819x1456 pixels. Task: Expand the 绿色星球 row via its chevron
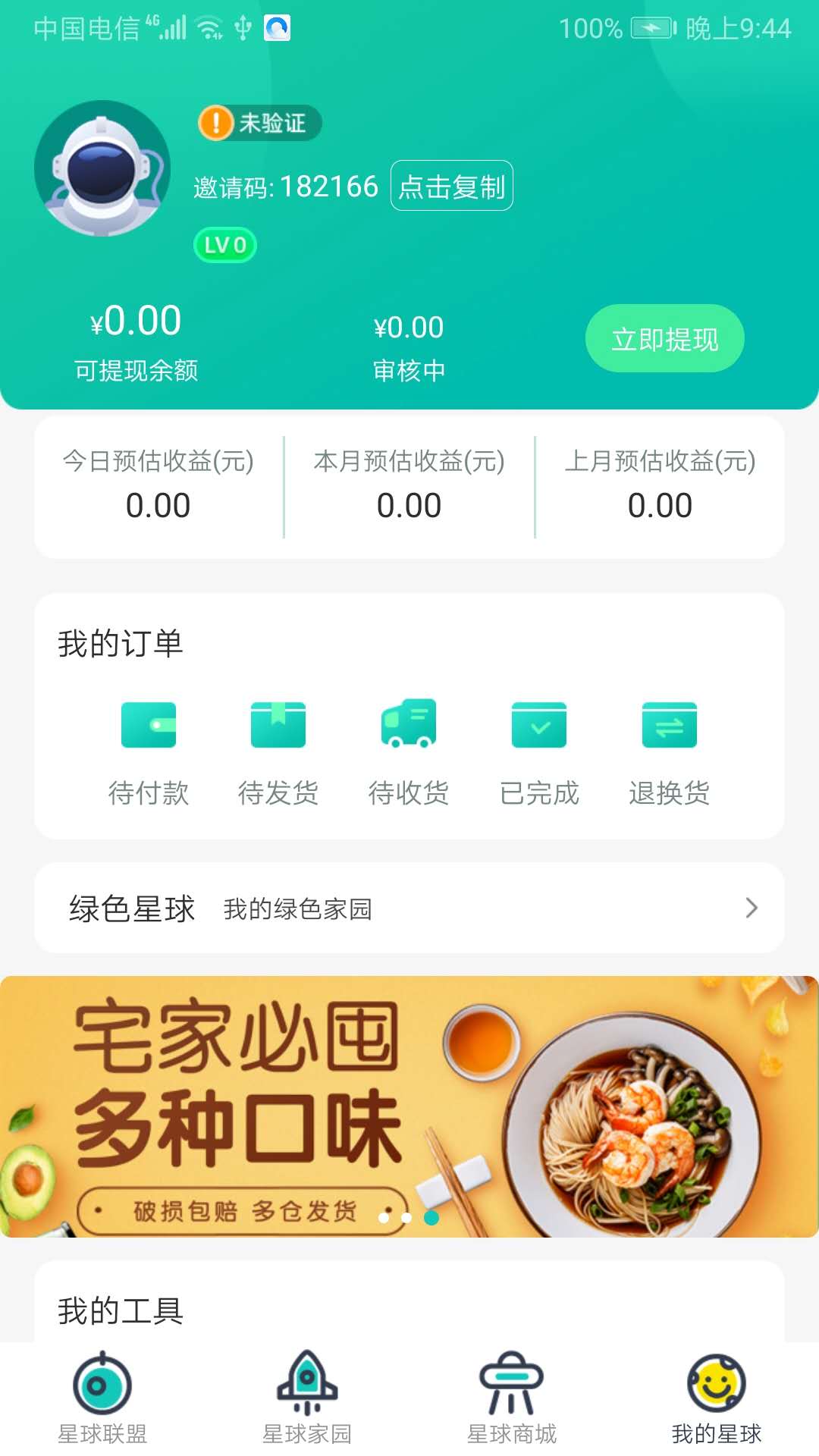point(750,907)
